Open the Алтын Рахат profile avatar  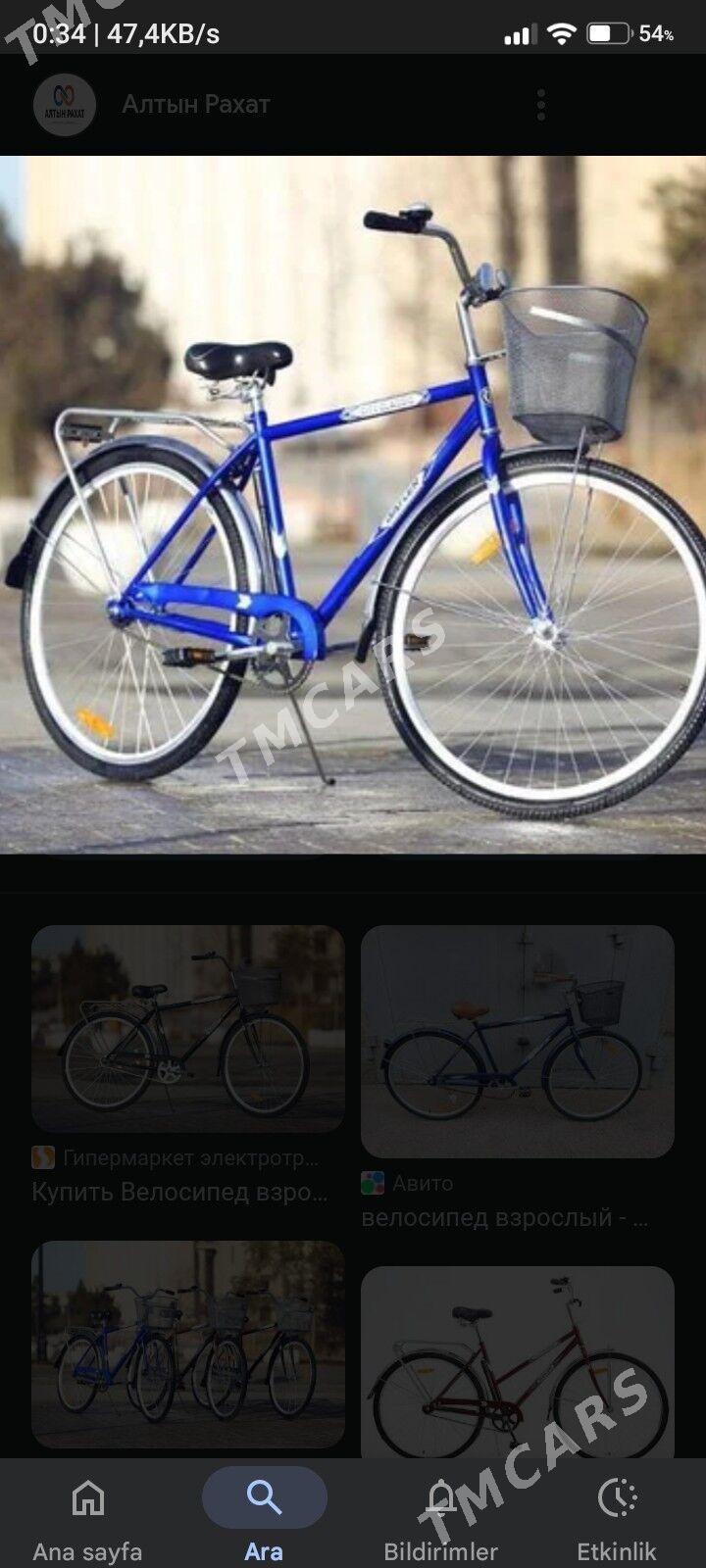(65, 104)
